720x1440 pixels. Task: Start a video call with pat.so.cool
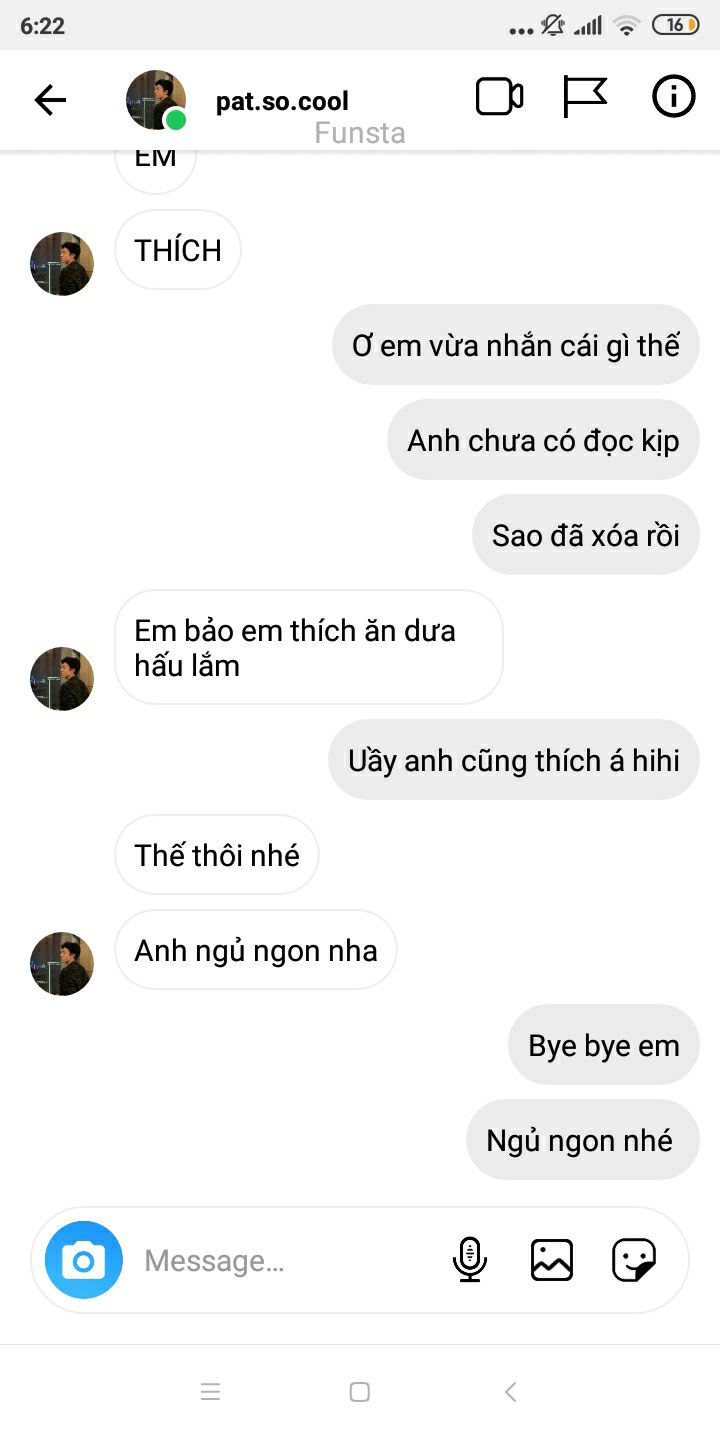pyautogui.click(x=499, y=97)
